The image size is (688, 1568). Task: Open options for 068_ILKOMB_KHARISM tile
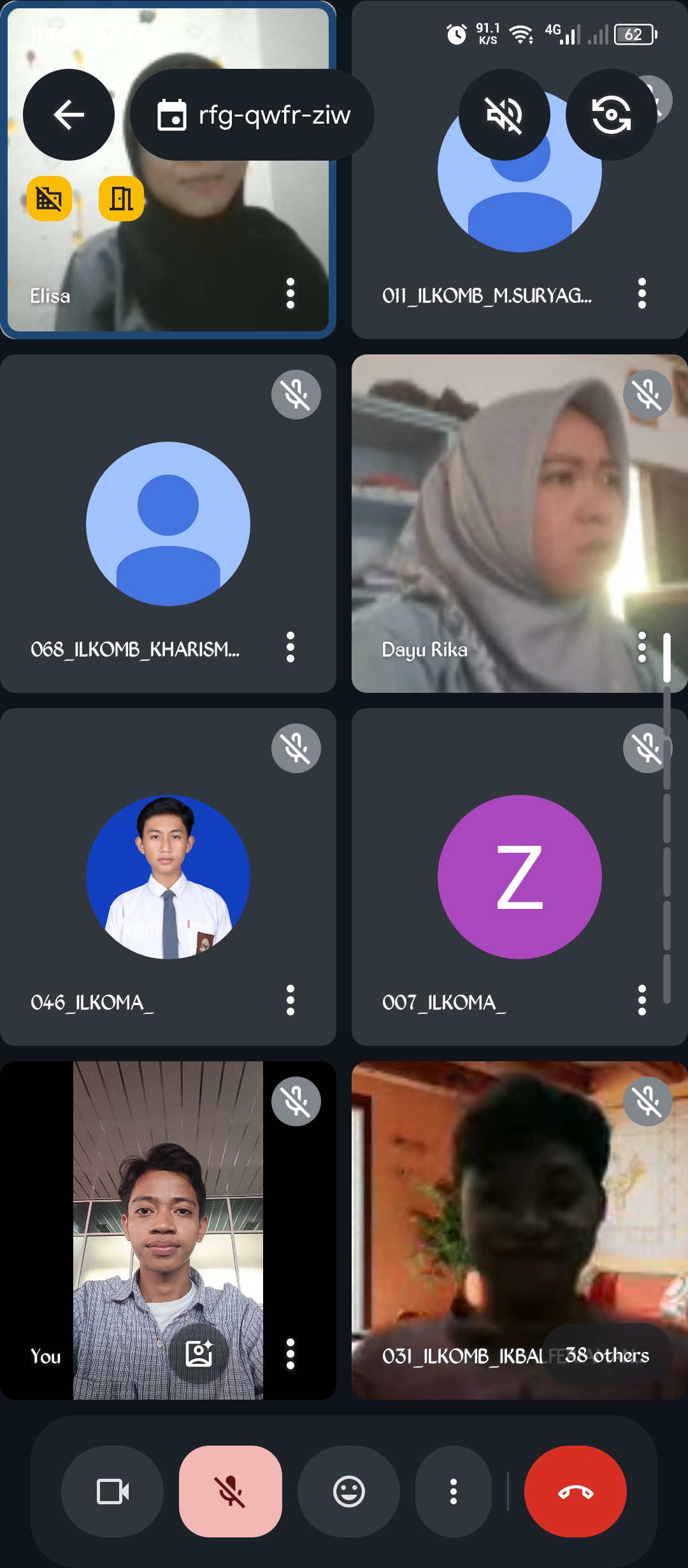click(x=290, y=647)
